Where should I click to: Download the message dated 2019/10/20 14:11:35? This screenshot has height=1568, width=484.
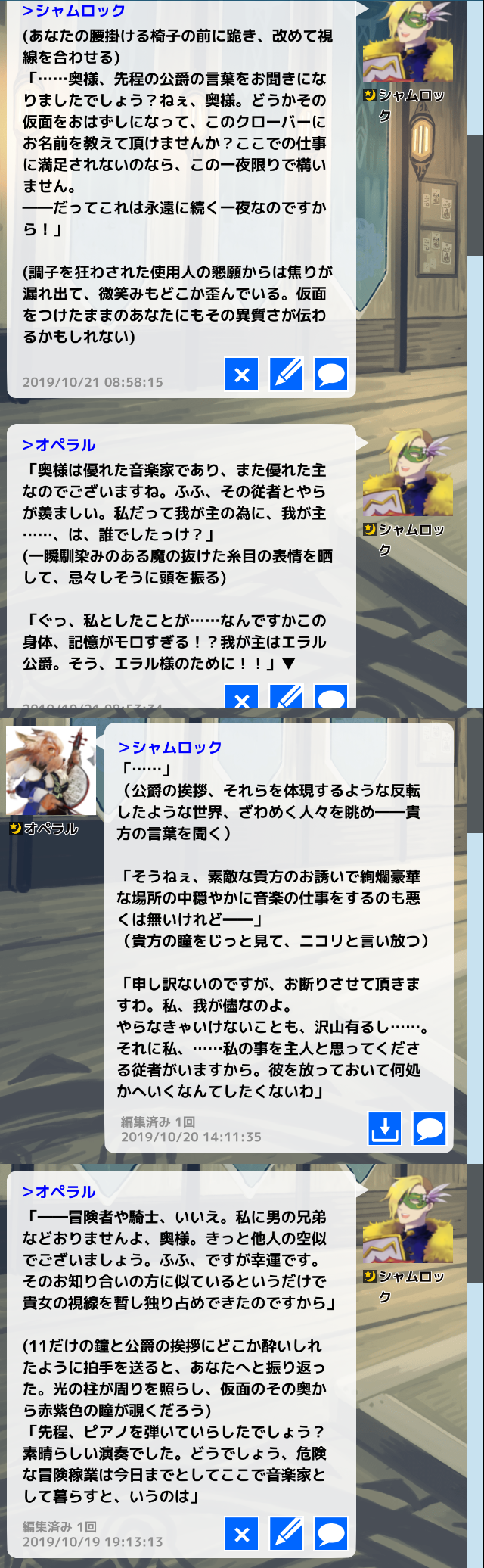(x=385, y=1128)
